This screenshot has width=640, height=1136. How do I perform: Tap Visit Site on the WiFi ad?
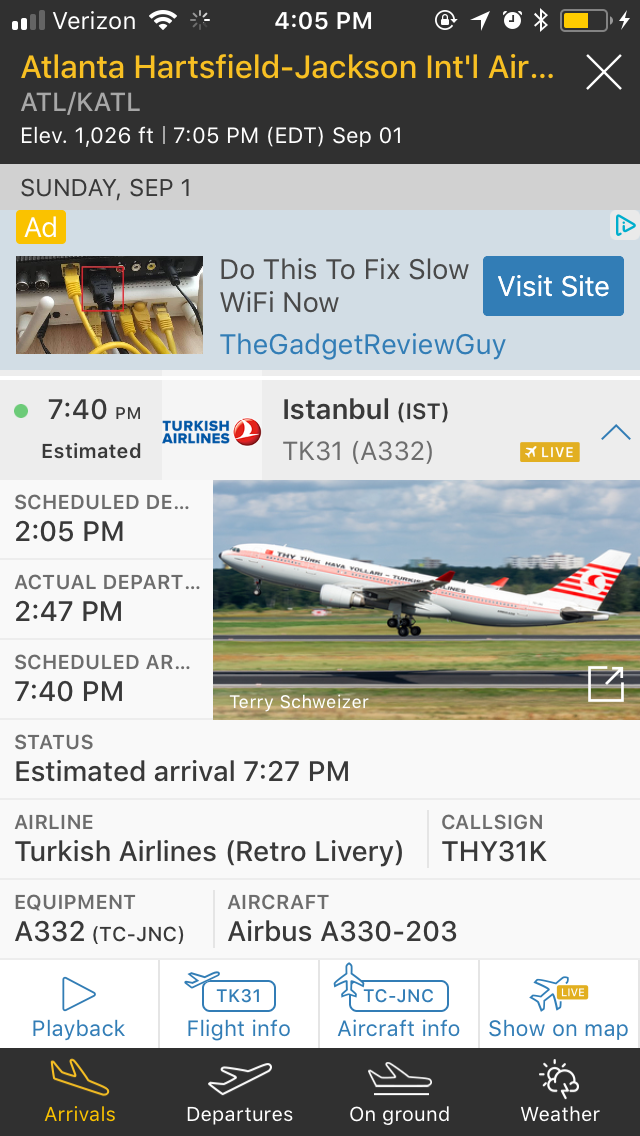[553, 287]
